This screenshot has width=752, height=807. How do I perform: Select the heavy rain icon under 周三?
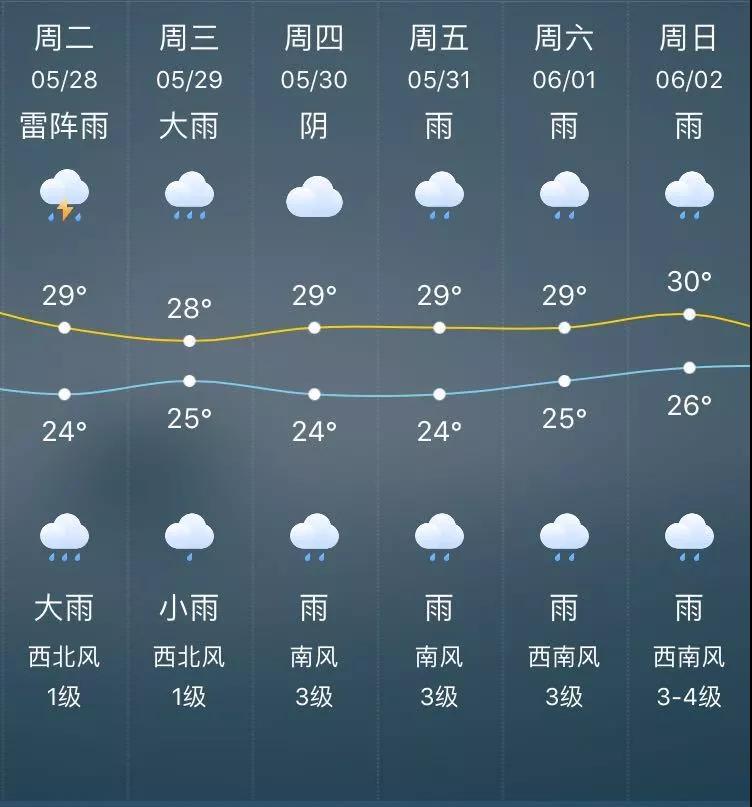[x=190, y=197]
